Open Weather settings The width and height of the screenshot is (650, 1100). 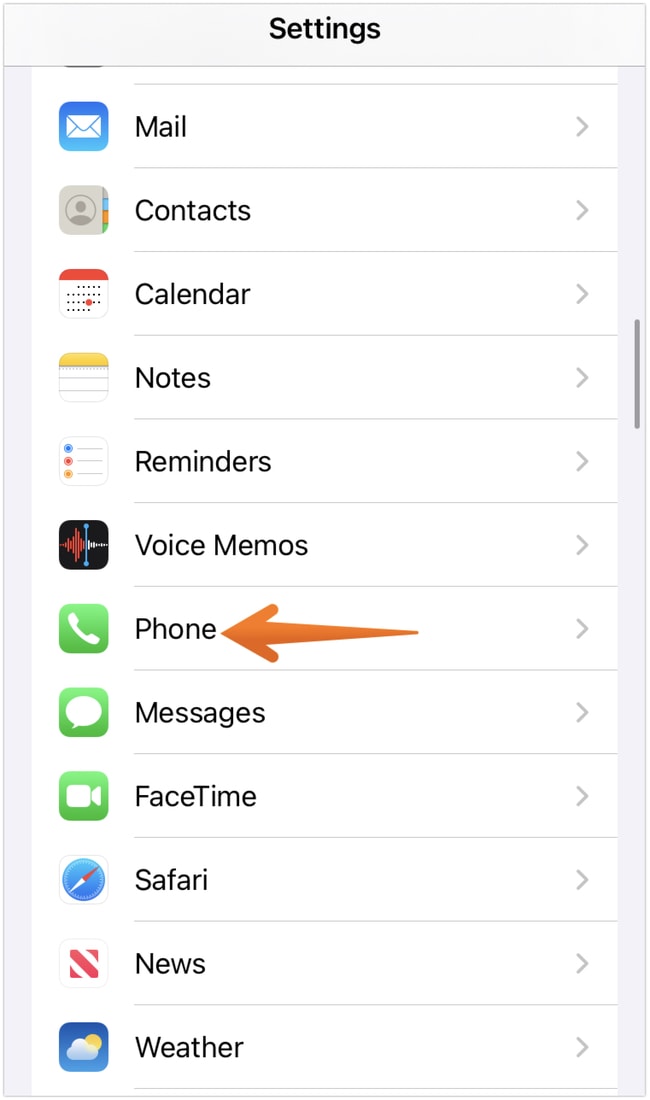[324, 1047]
